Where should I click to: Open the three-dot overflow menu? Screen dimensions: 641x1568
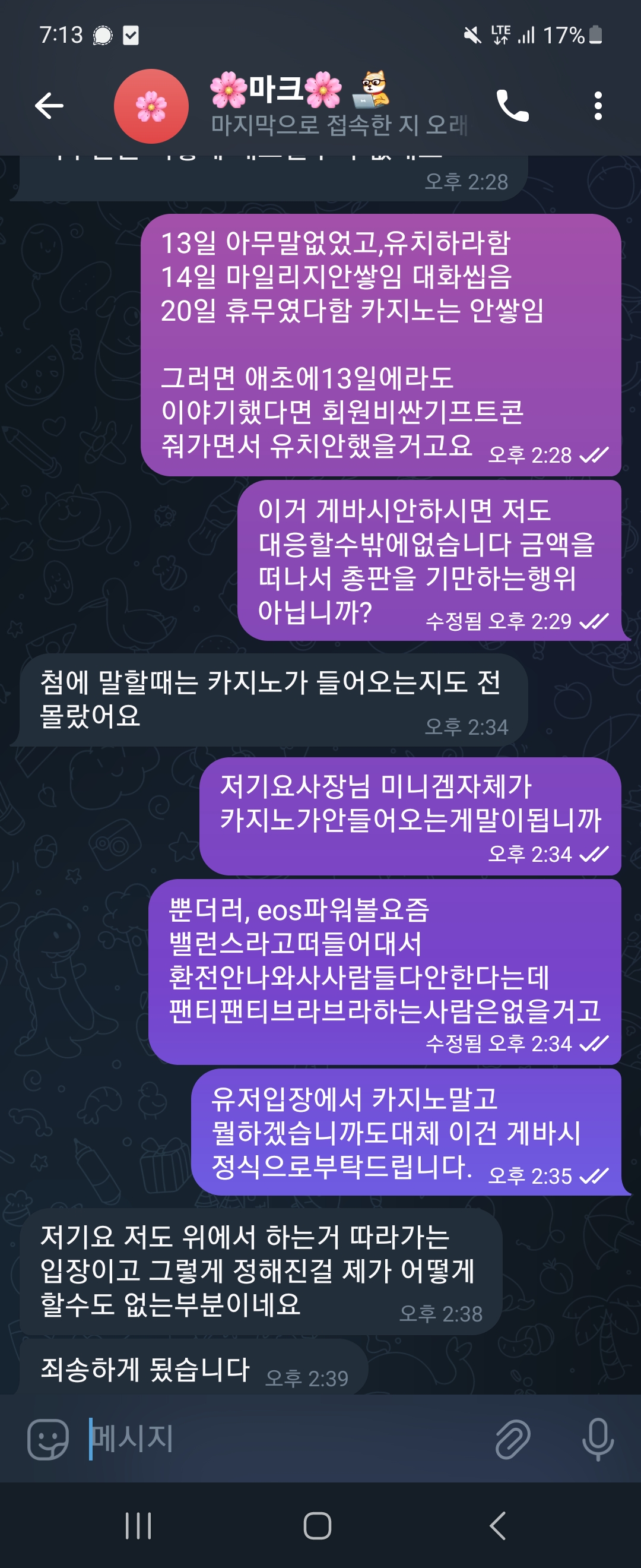coord(598,106)
